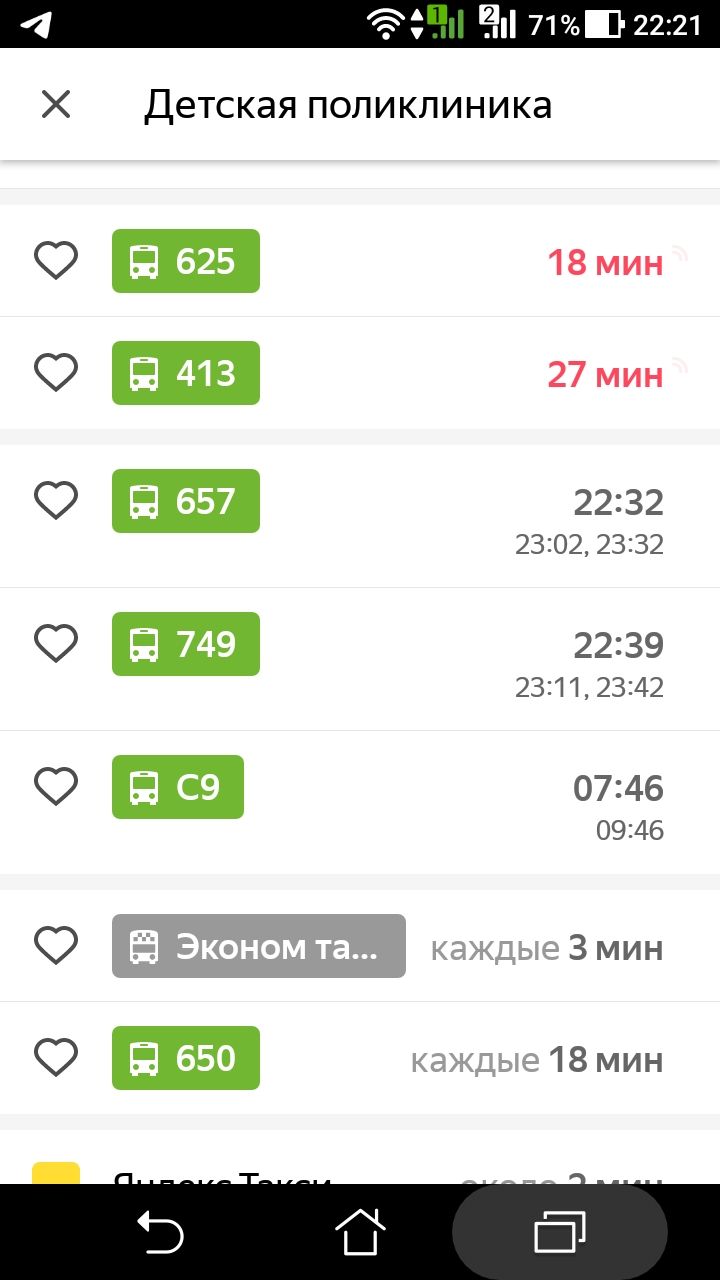
Task: Favorite bus route 650
Action: point(56,1057)
